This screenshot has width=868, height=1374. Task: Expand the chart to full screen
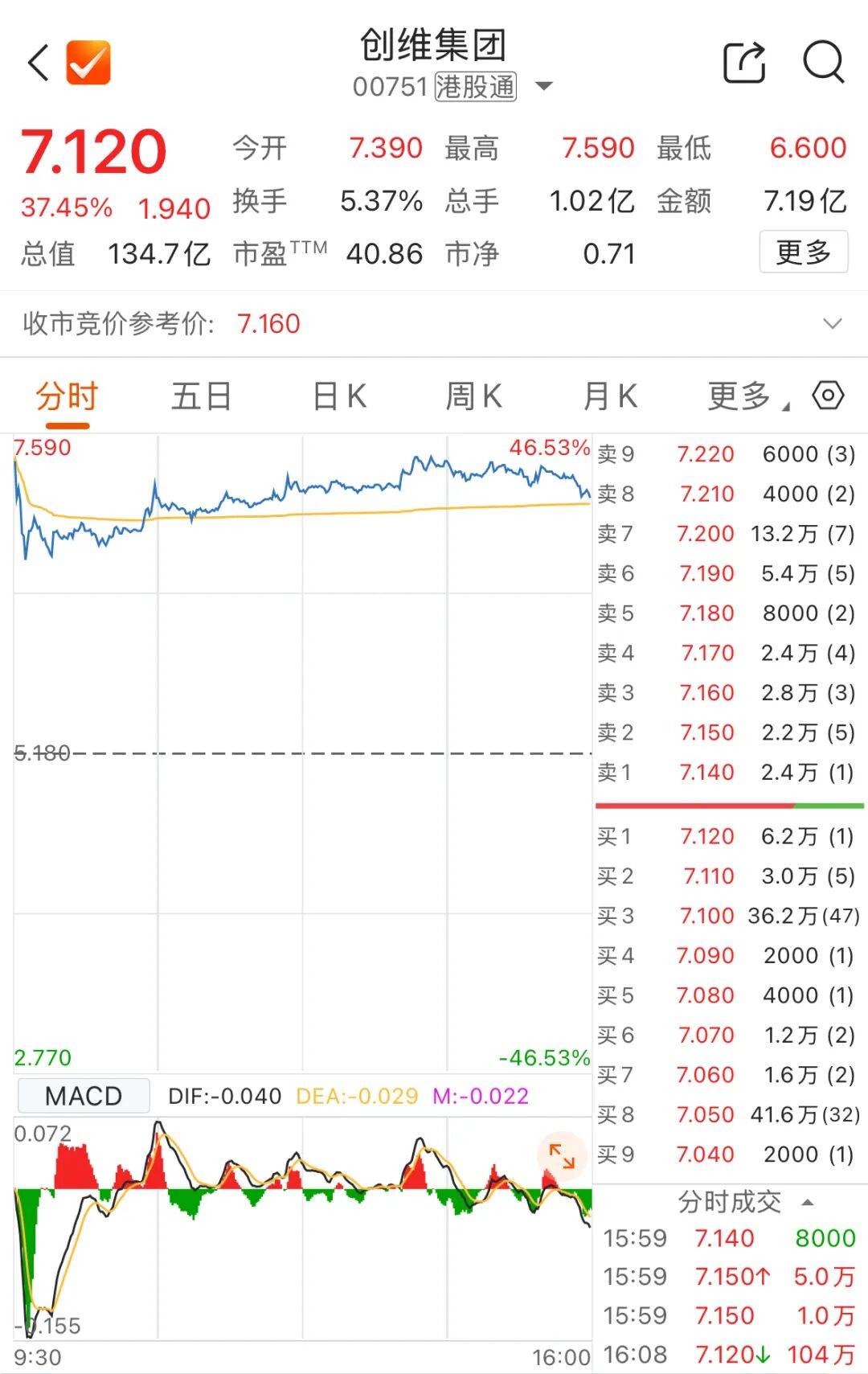(562, 1157)
